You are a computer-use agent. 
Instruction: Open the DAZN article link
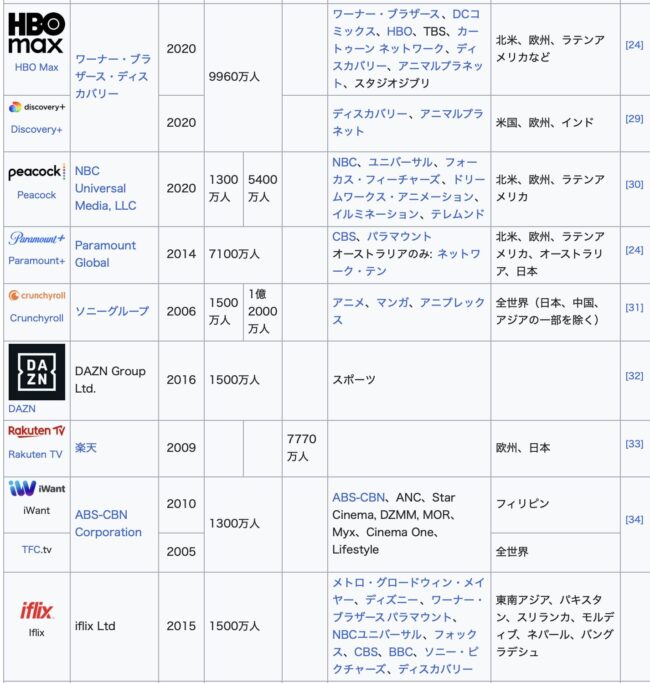click(22, 408)
